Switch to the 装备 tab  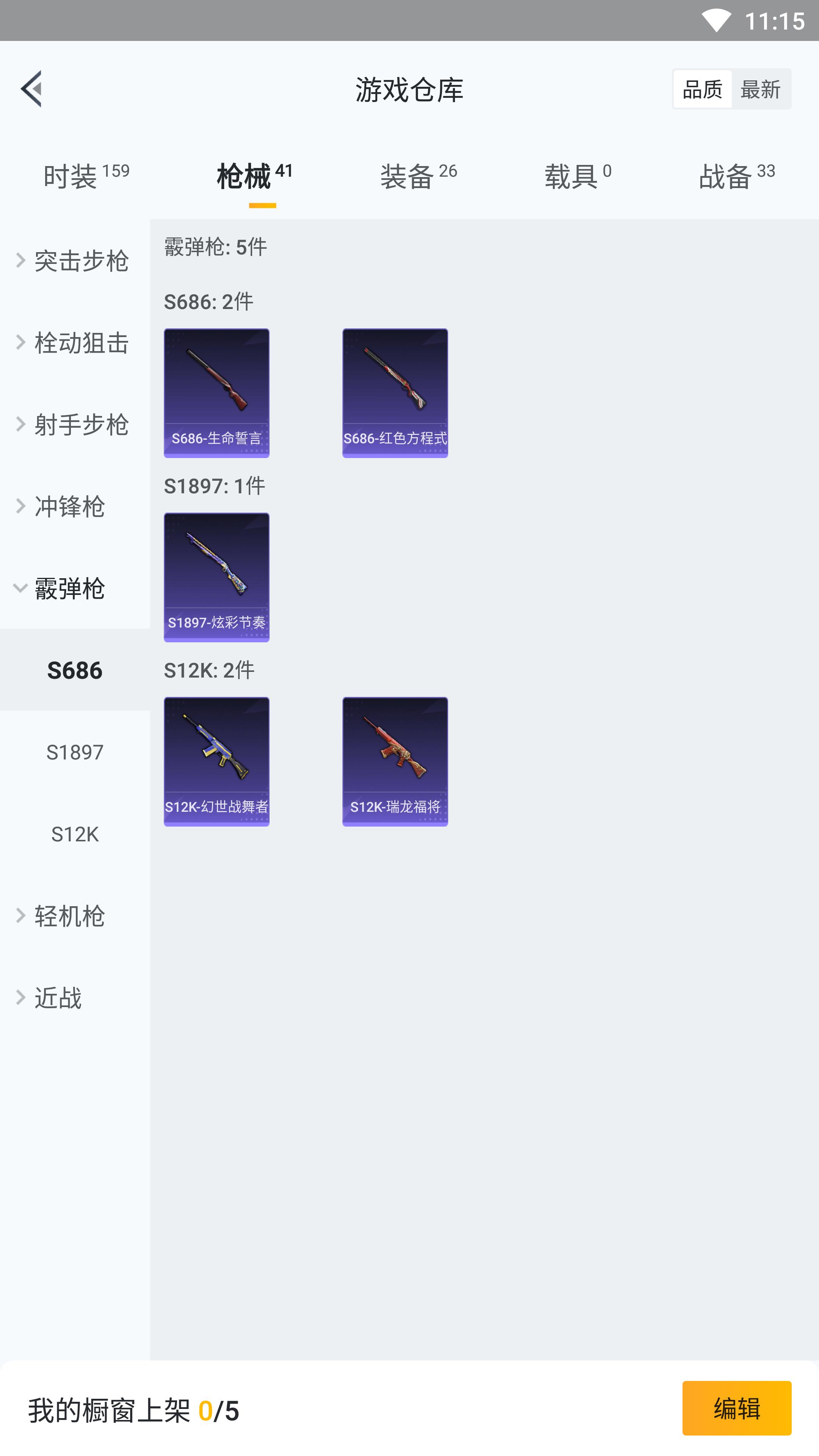coord(418,176)
